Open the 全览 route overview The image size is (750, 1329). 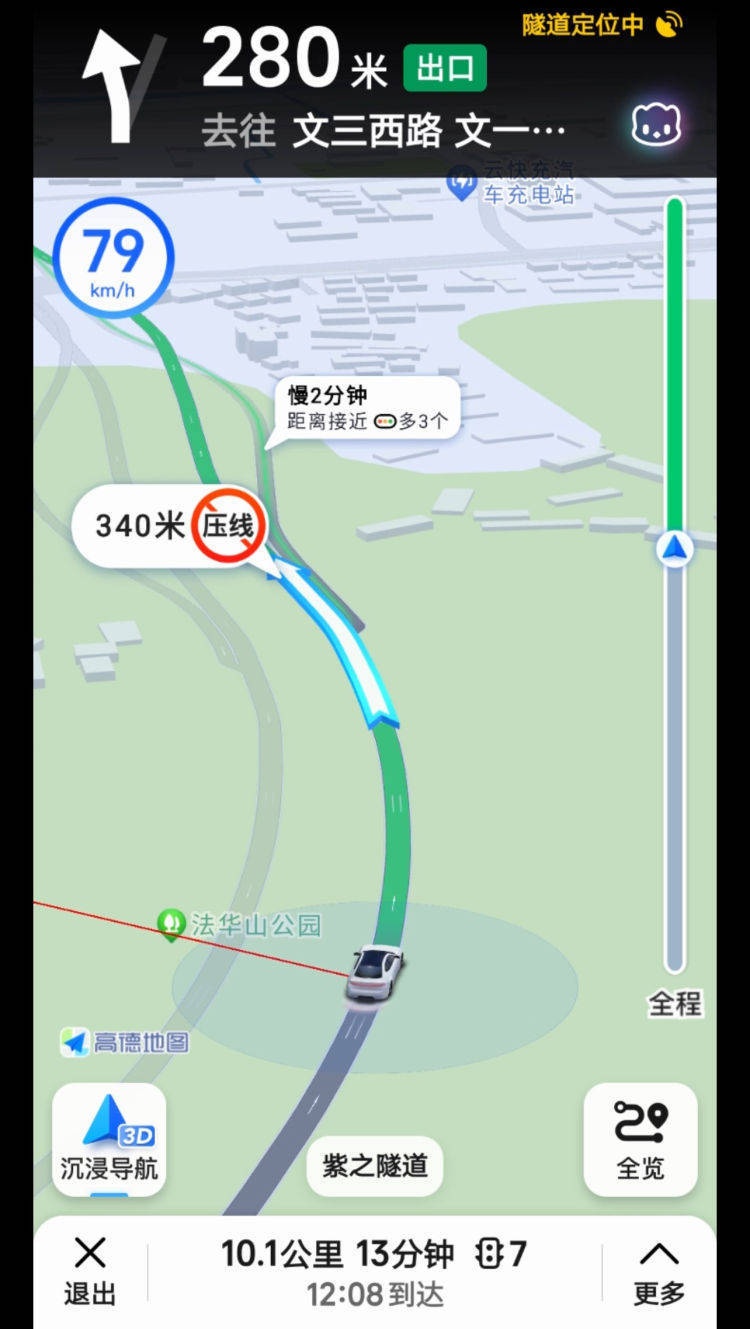click(640, 1139)
